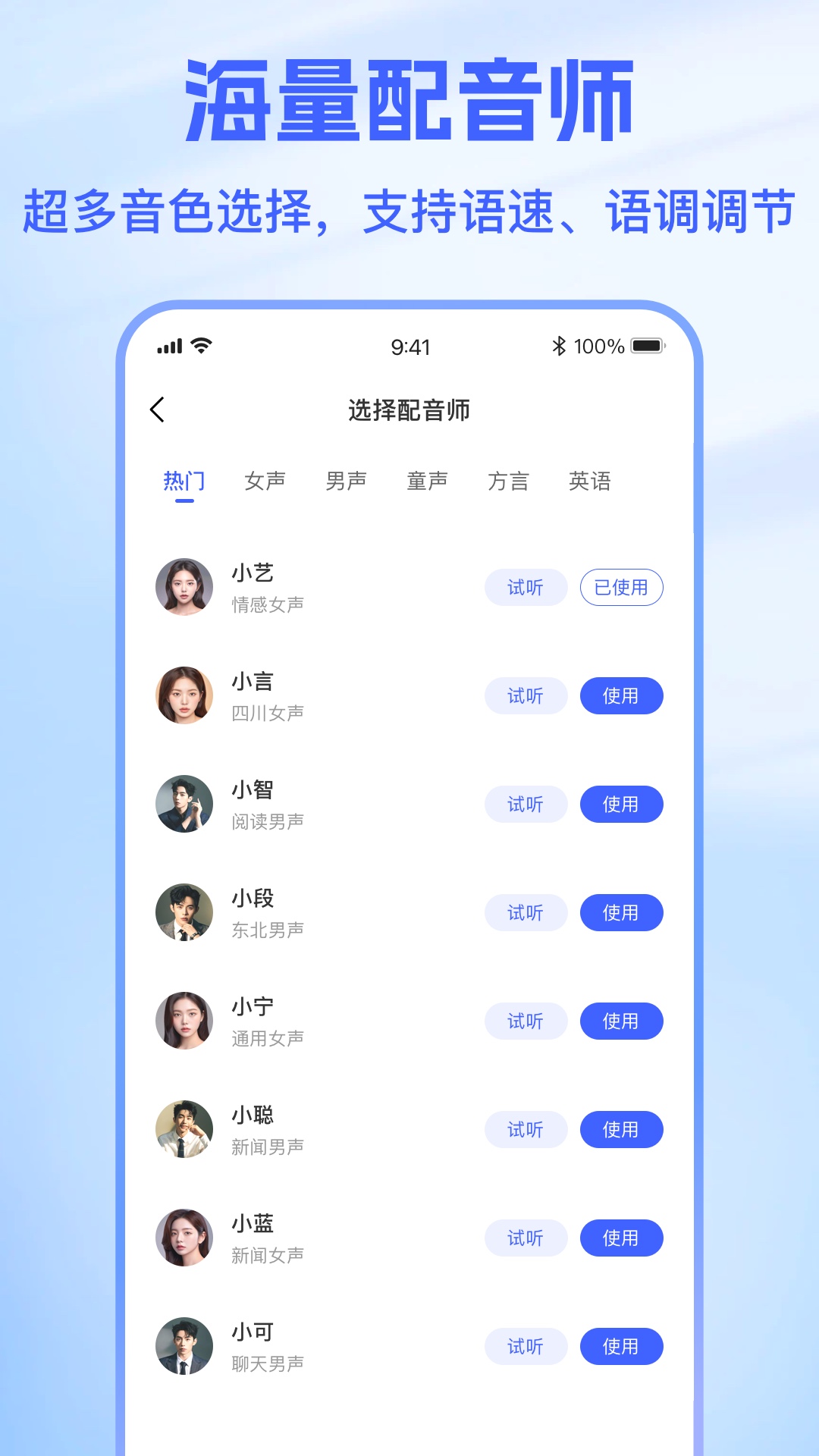Tap 小可's avatar photo
Image resolution: width=819 pixels, height=1456 pixels.
(184, 1346)
